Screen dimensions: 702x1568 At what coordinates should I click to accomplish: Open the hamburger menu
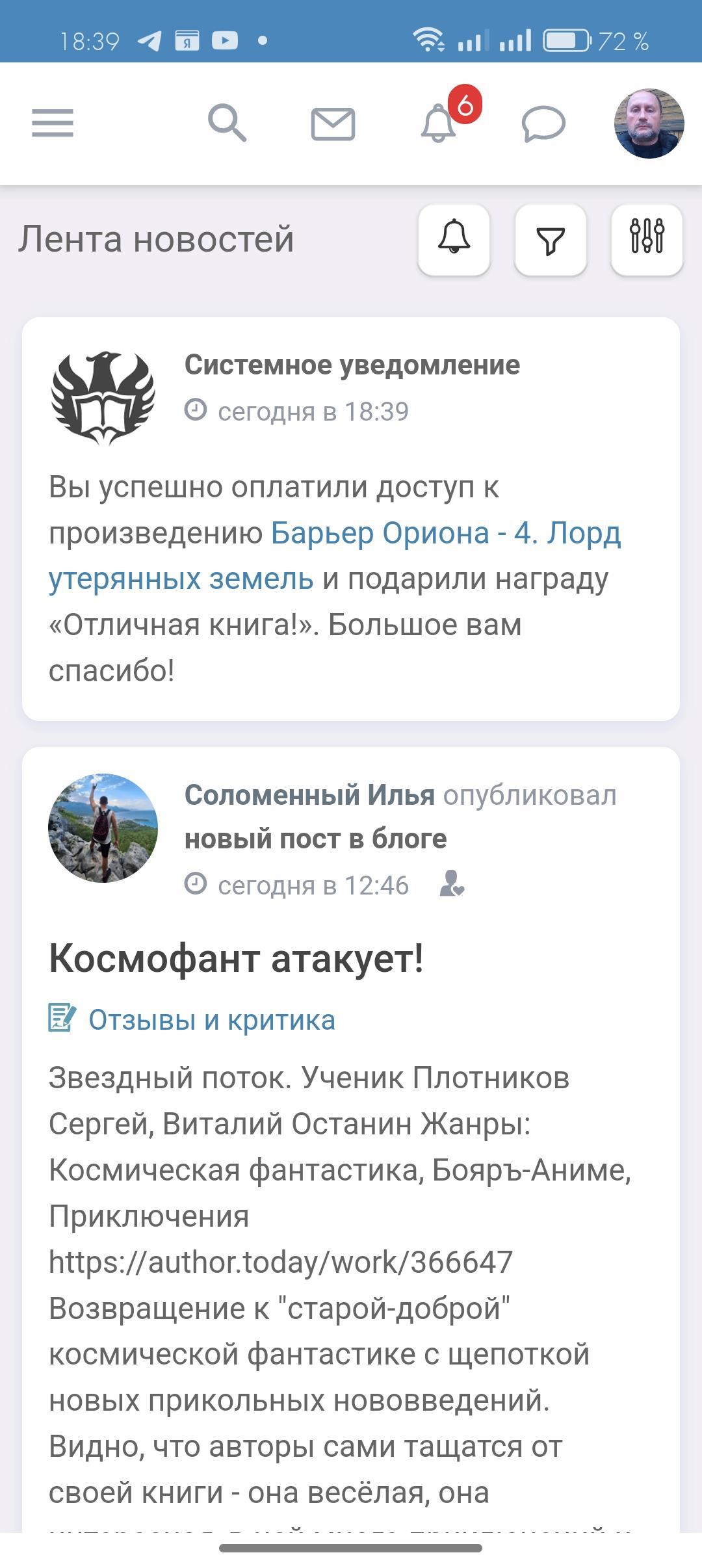53,123
